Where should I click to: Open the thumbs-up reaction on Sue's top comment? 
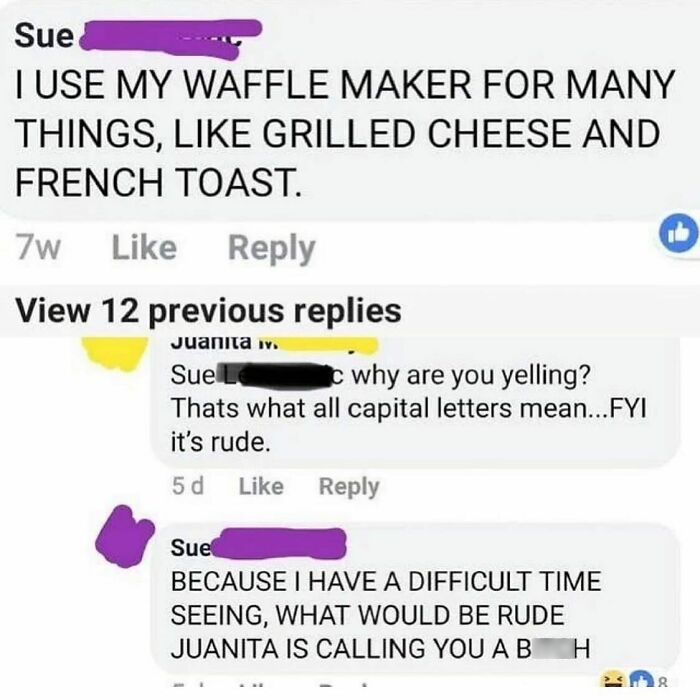point(677,232)
